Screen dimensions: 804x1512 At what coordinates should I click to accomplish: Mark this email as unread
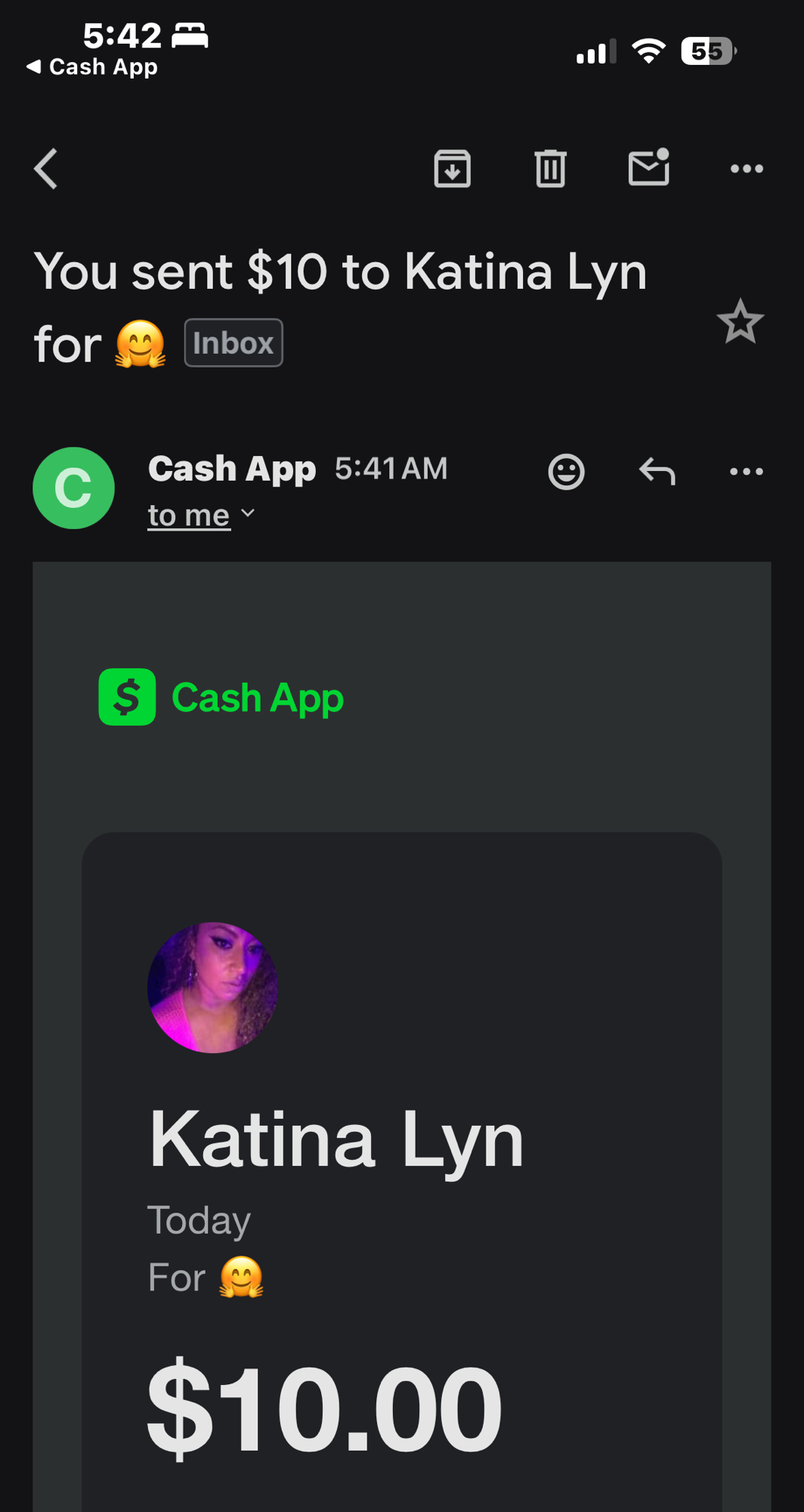648,168
